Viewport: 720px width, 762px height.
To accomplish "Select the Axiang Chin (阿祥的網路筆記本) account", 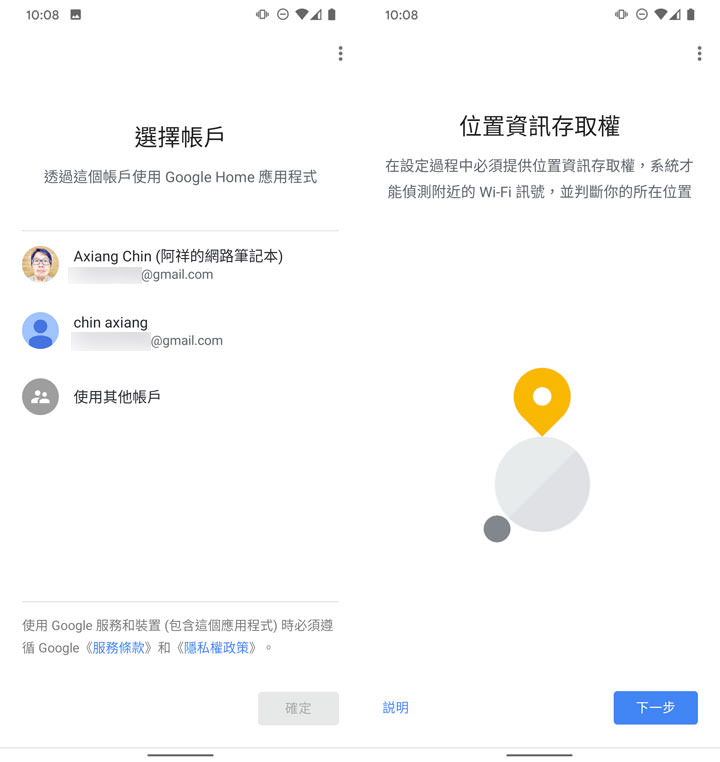I will (178, 265).
